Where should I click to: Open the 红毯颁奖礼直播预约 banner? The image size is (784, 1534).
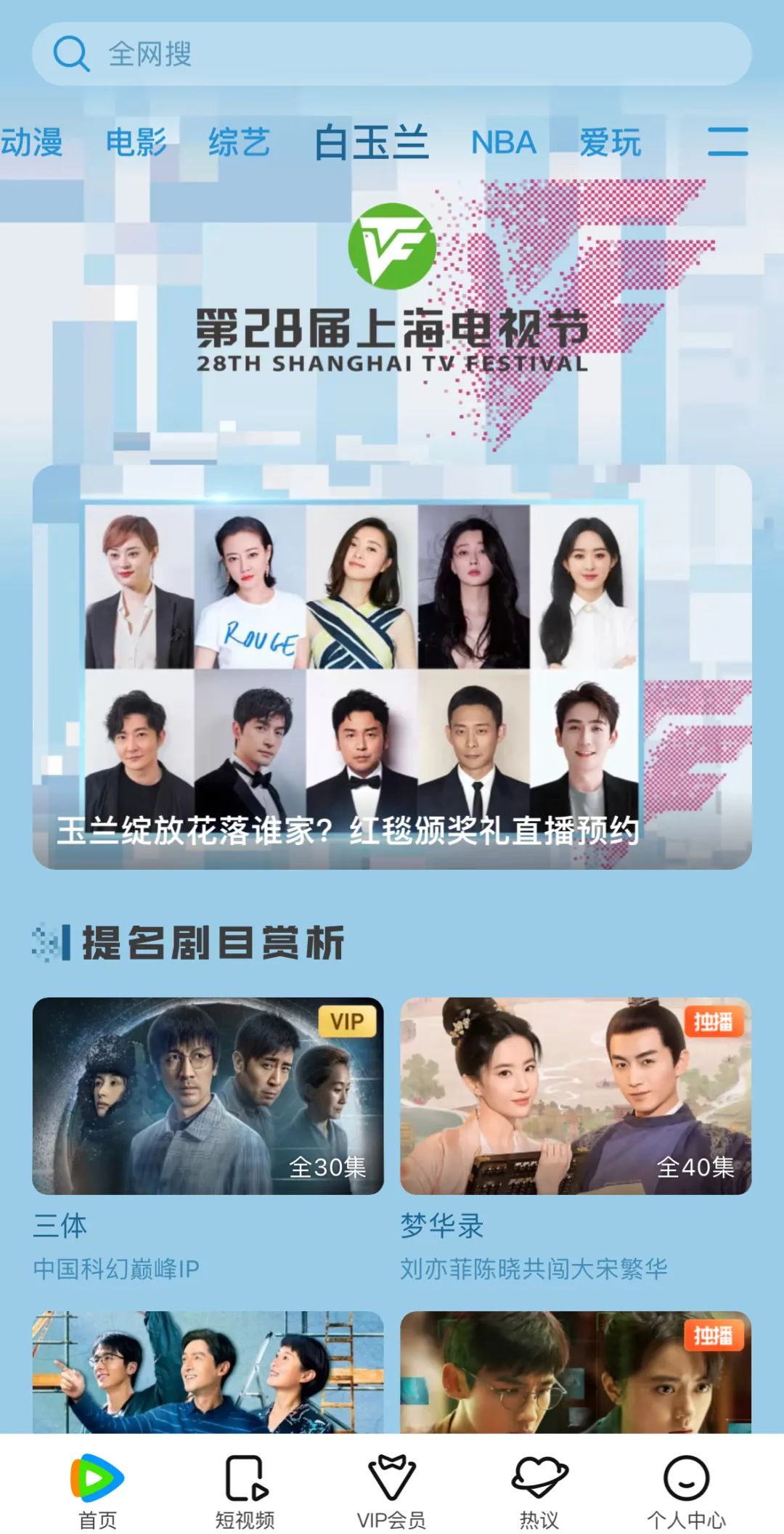[392, 666]
